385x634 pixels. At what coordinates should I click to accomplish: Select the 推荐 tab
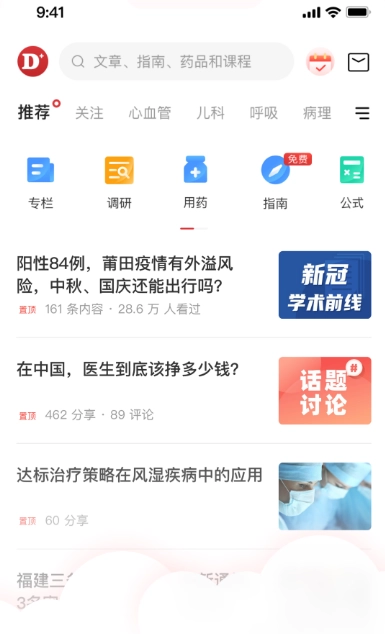(x=34, y=112)
